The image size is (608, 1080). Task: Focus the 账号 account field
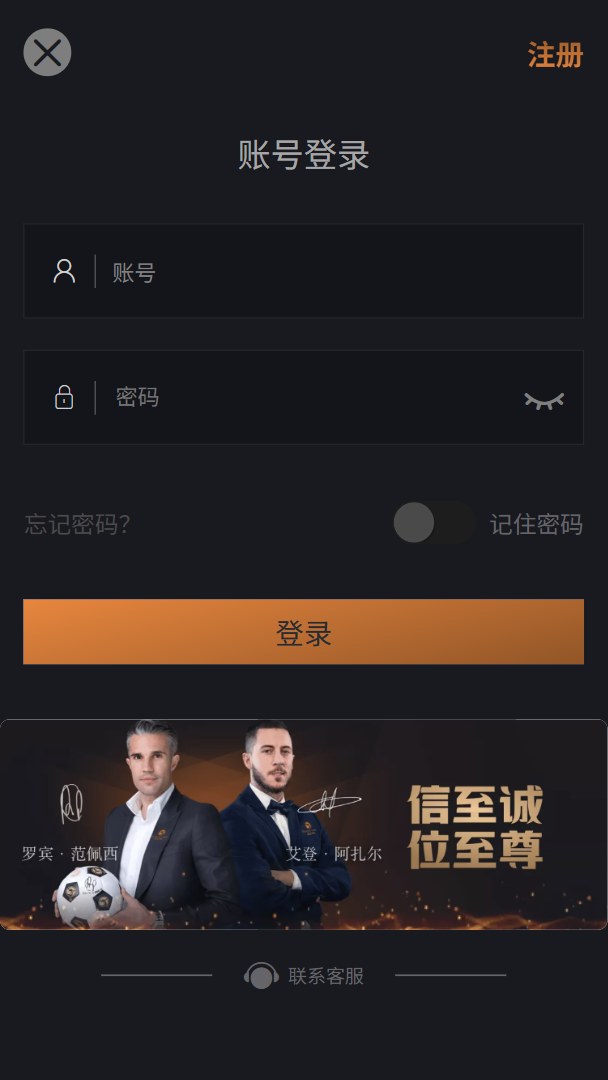[340, 272]
